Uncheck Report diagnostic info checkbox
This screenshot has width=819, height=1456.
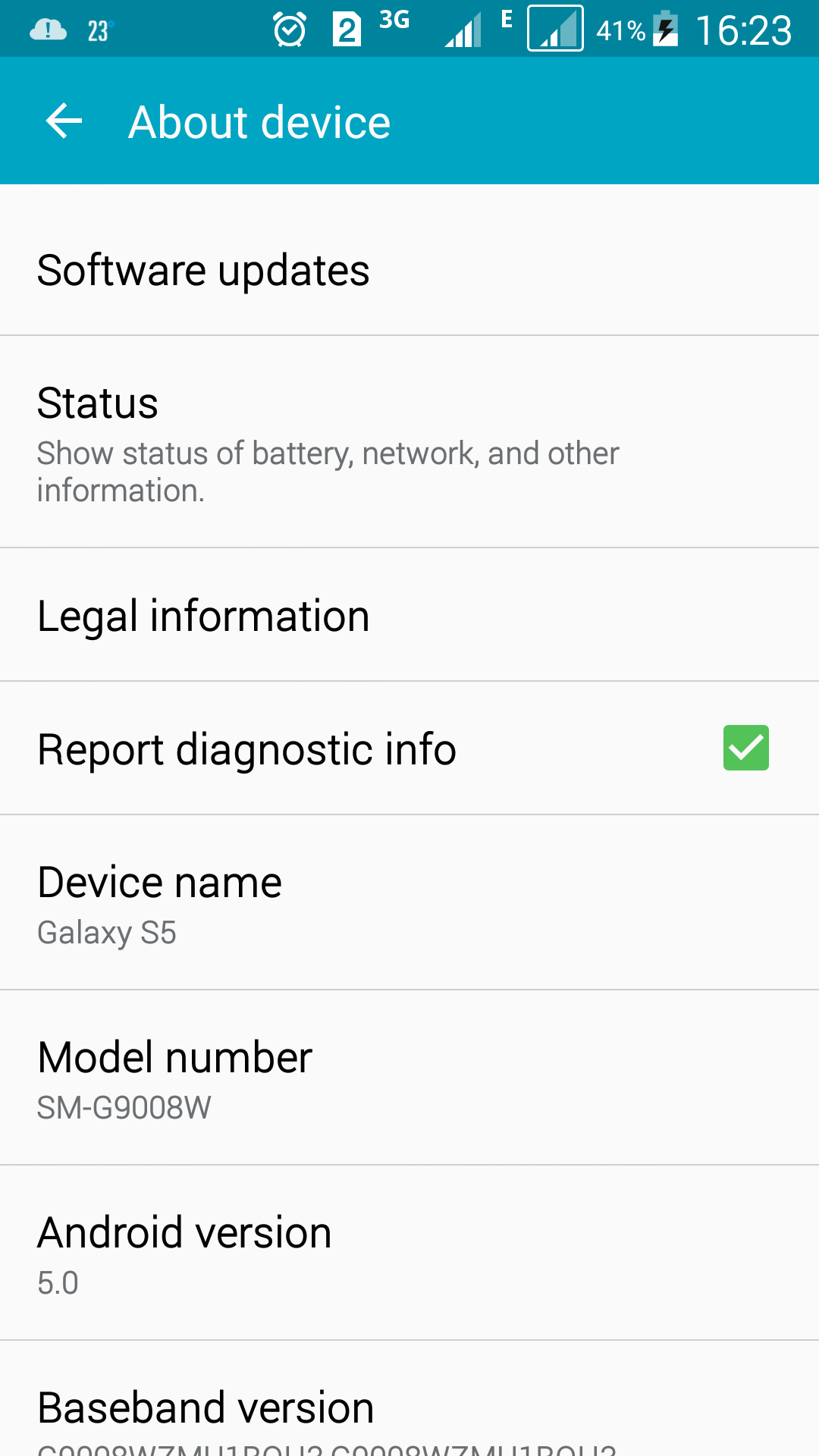746,748
